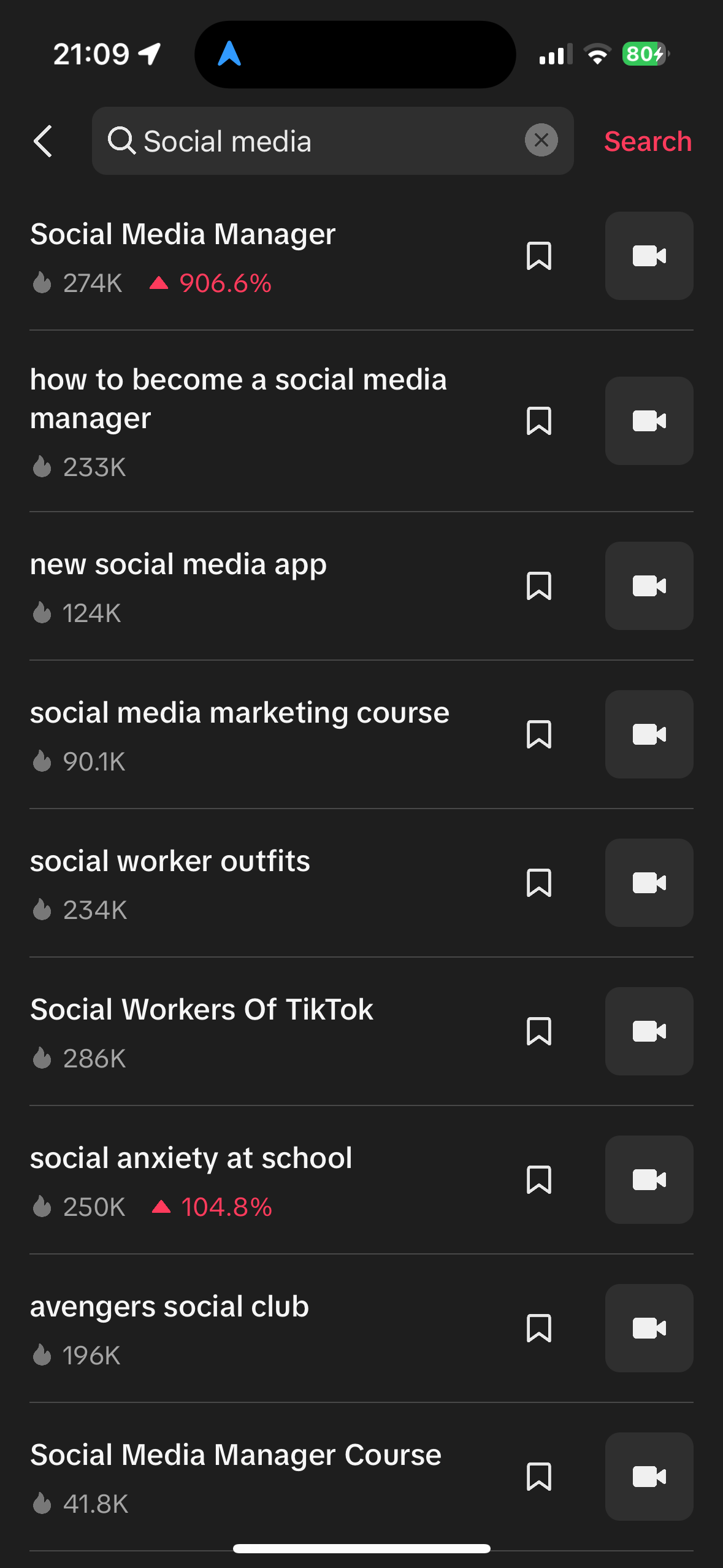
Task: Go back to the previous screen
Action: tap(43, 141)
